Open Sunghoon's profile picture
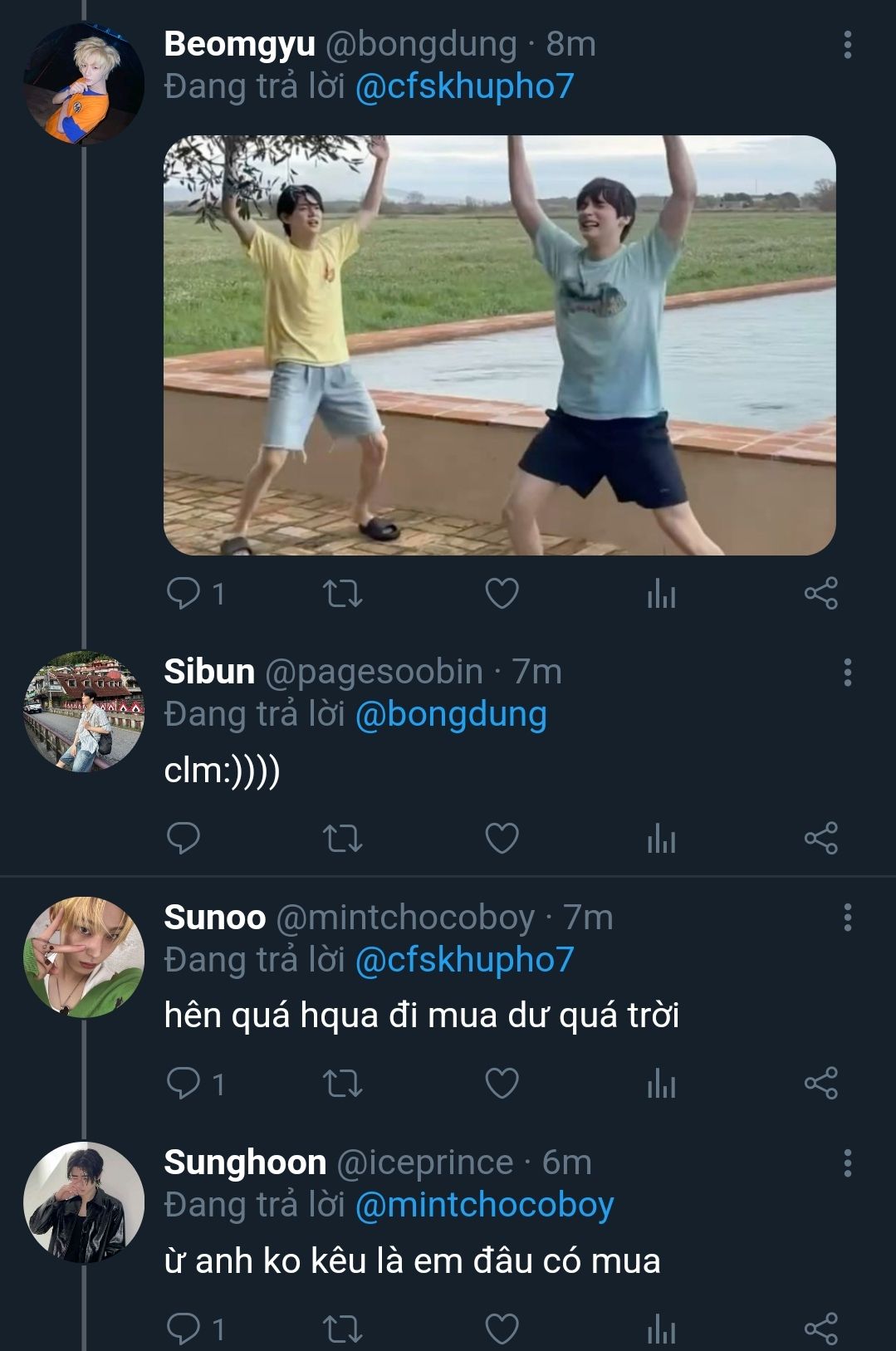Screen dimensions: 896x1351 [x=83, y=1203]
